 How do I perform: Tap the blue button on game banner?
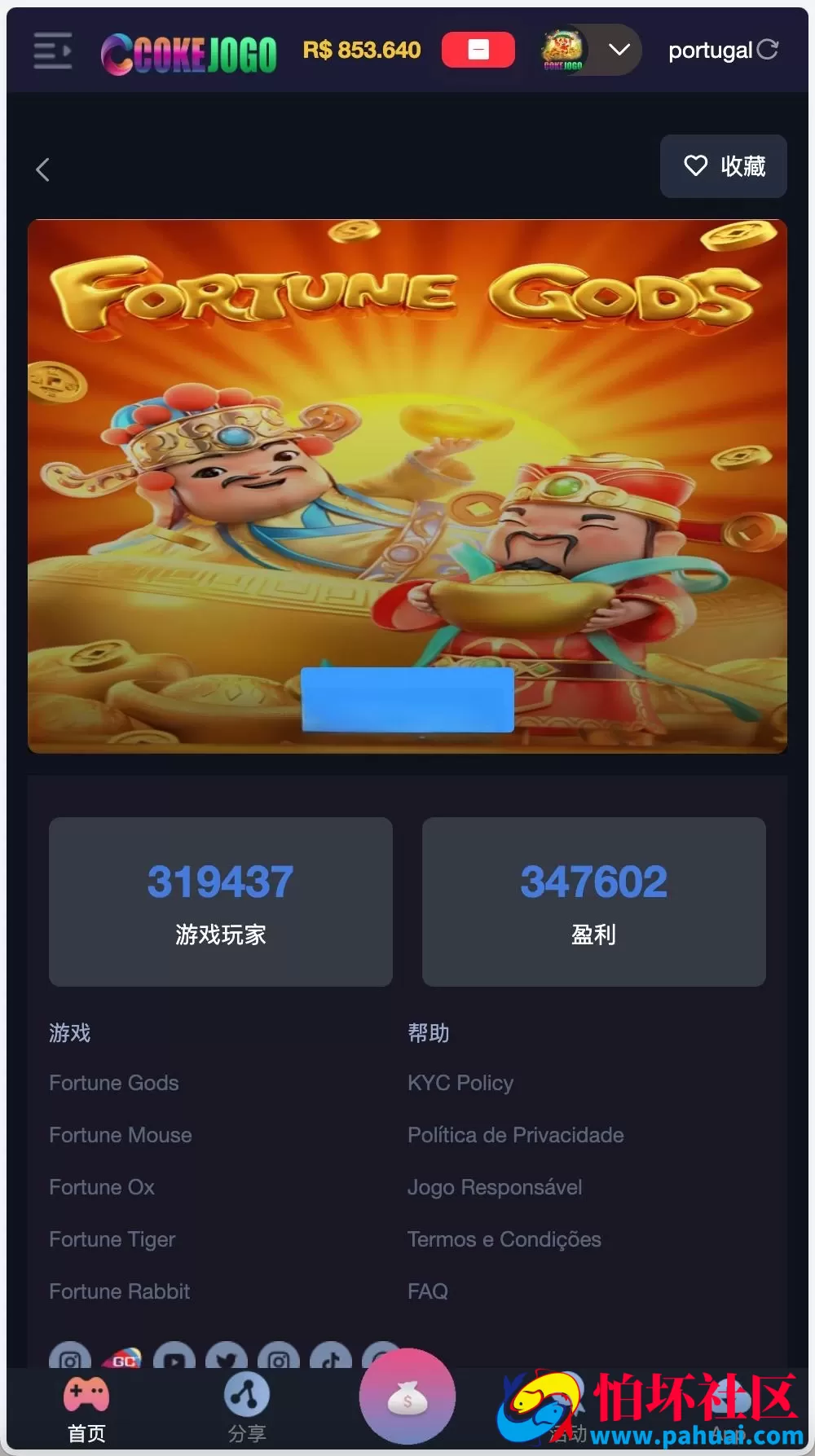click(x=407, y=700)
